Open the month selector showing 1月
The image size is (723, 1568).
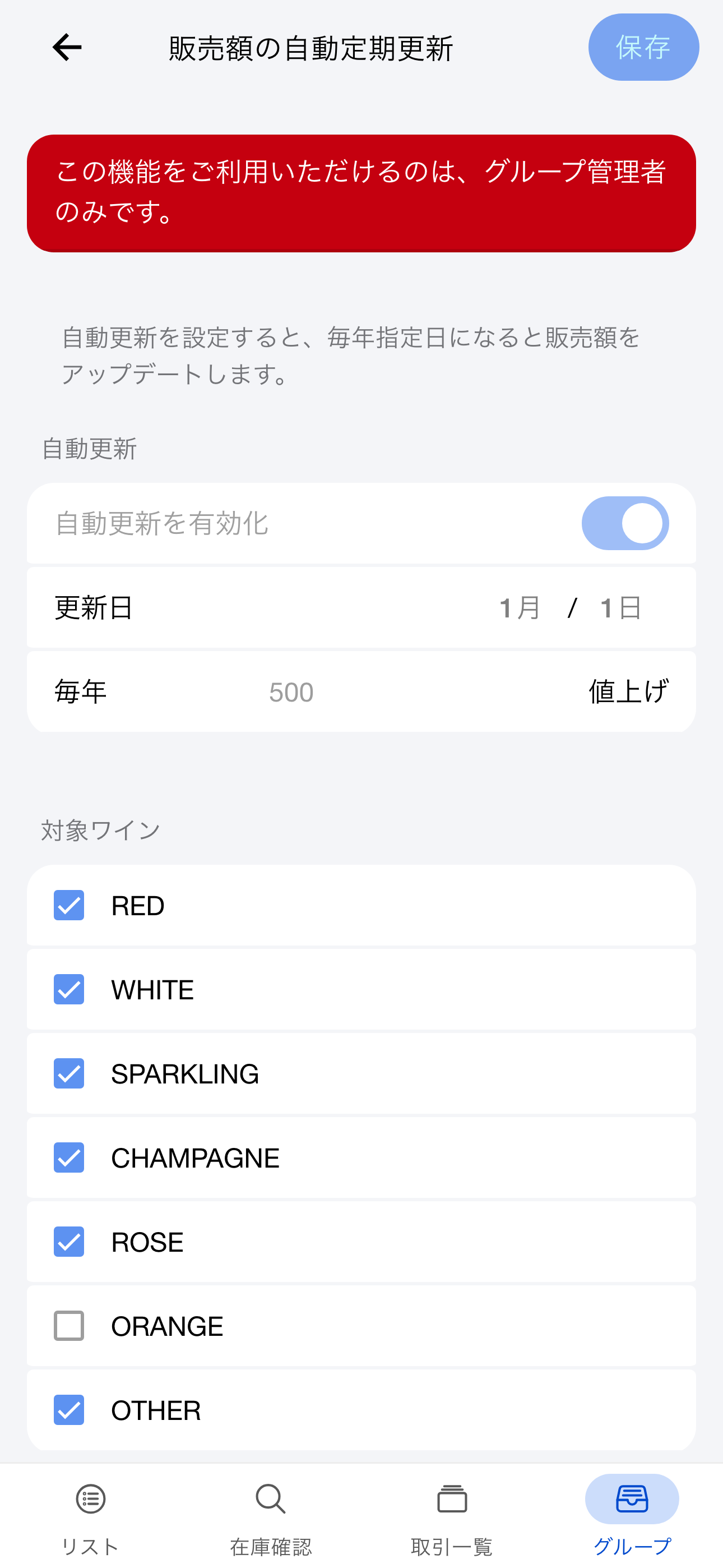coord(519,607)
